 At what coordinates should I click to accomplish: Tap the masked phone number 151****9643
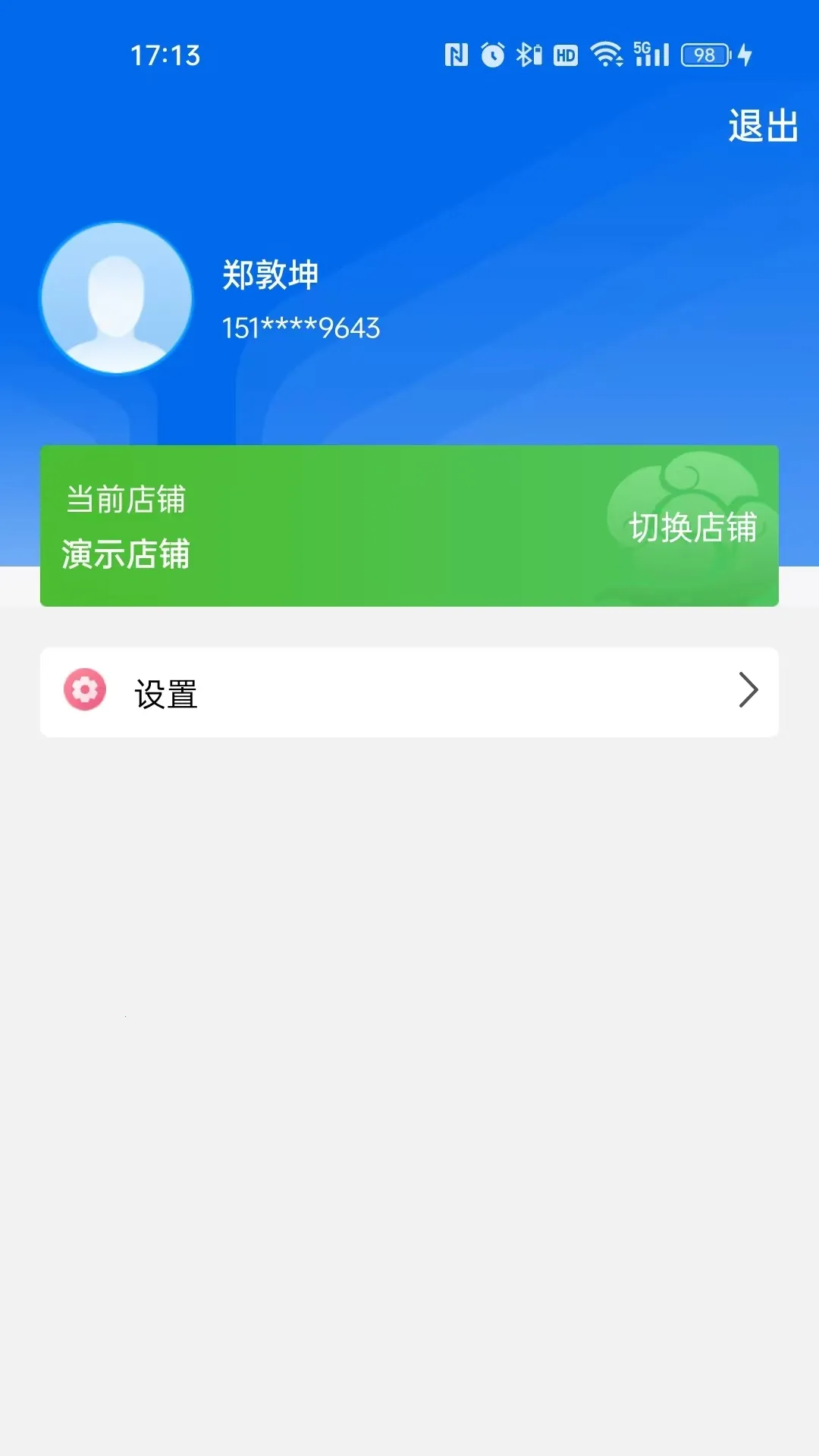pos(300,328)
